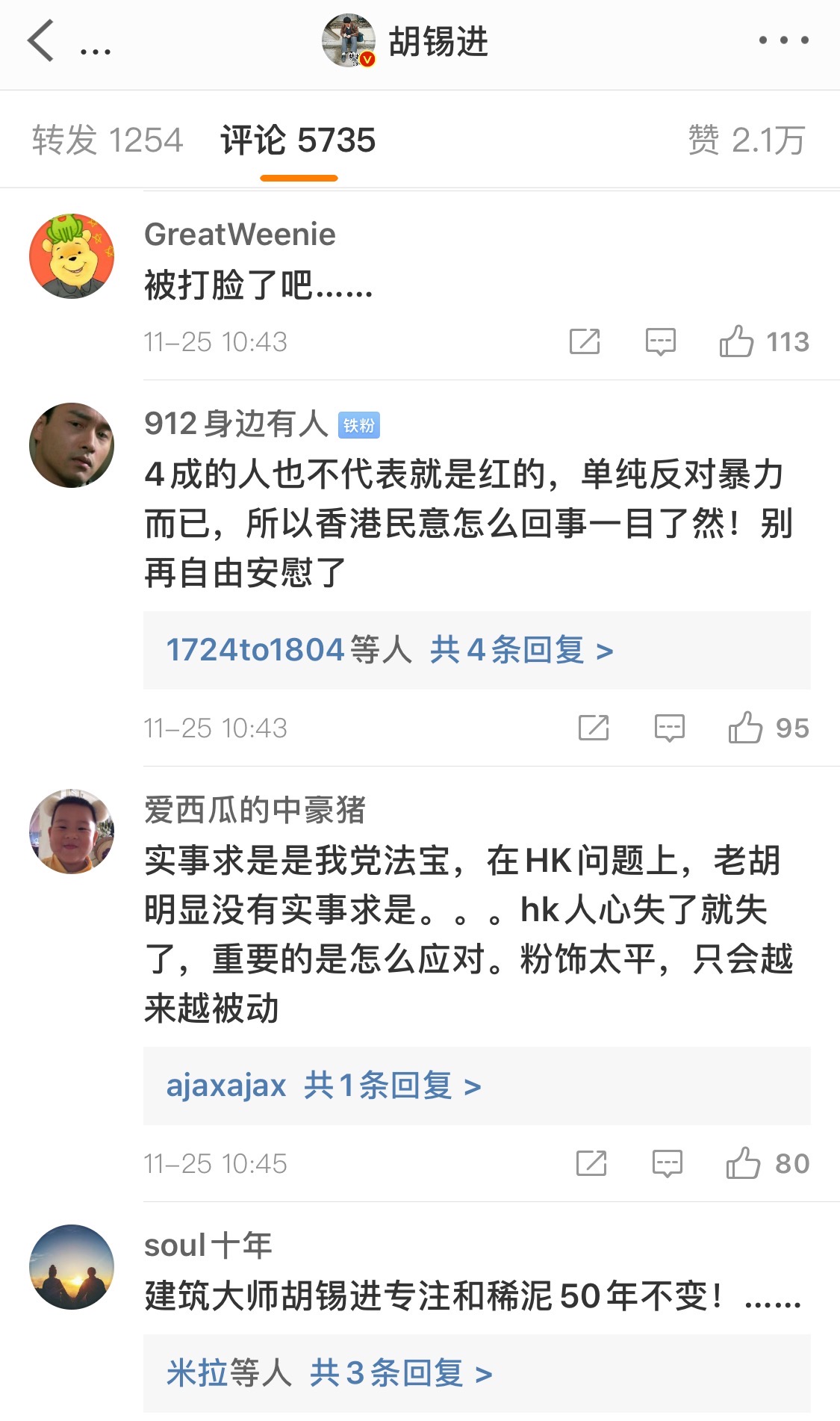View 共4条回复 under 912身边有人's comment

521,650
